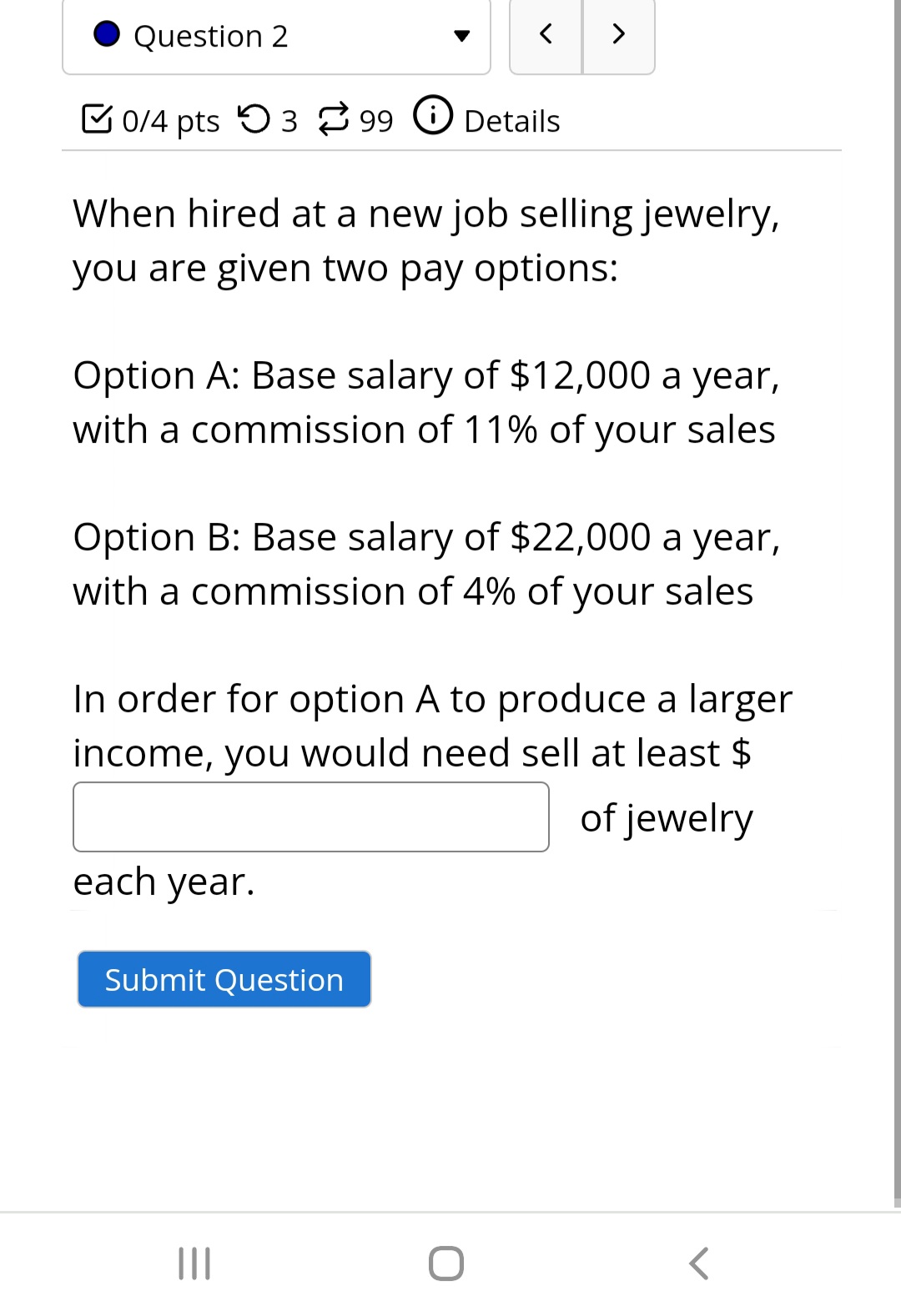This screenshot has width=901, height=1316.
Task: Tap the Android recent apps button
Action: pos(193,1263)
